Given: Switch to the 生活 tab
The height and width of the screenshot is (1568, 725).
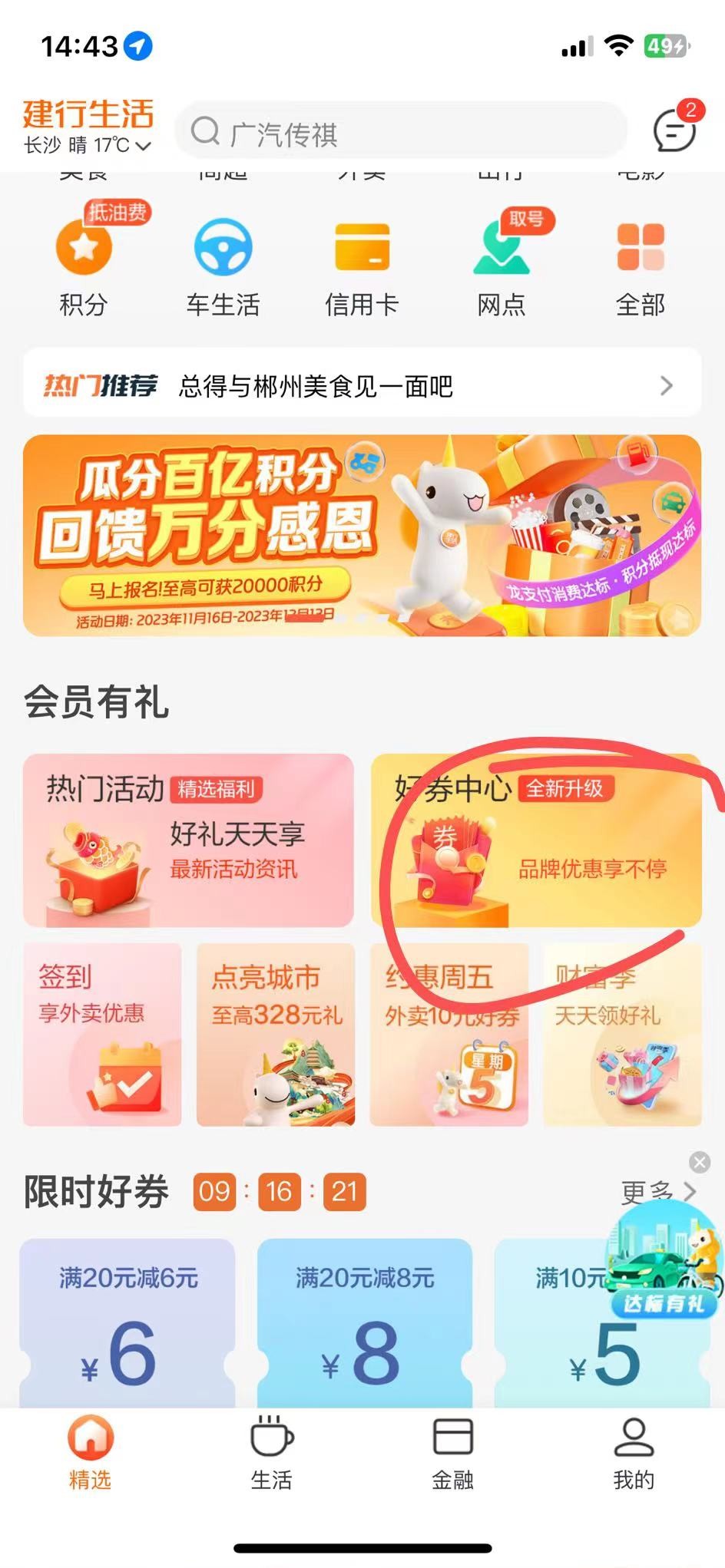Looking at the screenshot, I should (x=272, y=1452).
